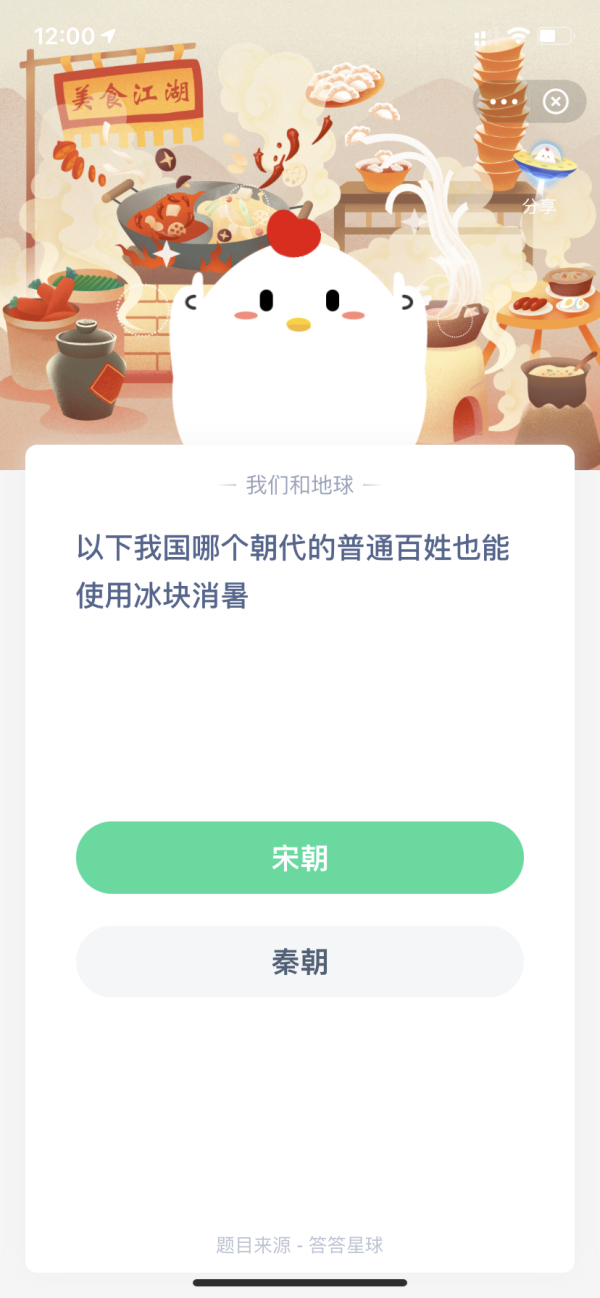Close the mini program
The width and height of the screenshot is (600, 1298).
coord(556,102)
